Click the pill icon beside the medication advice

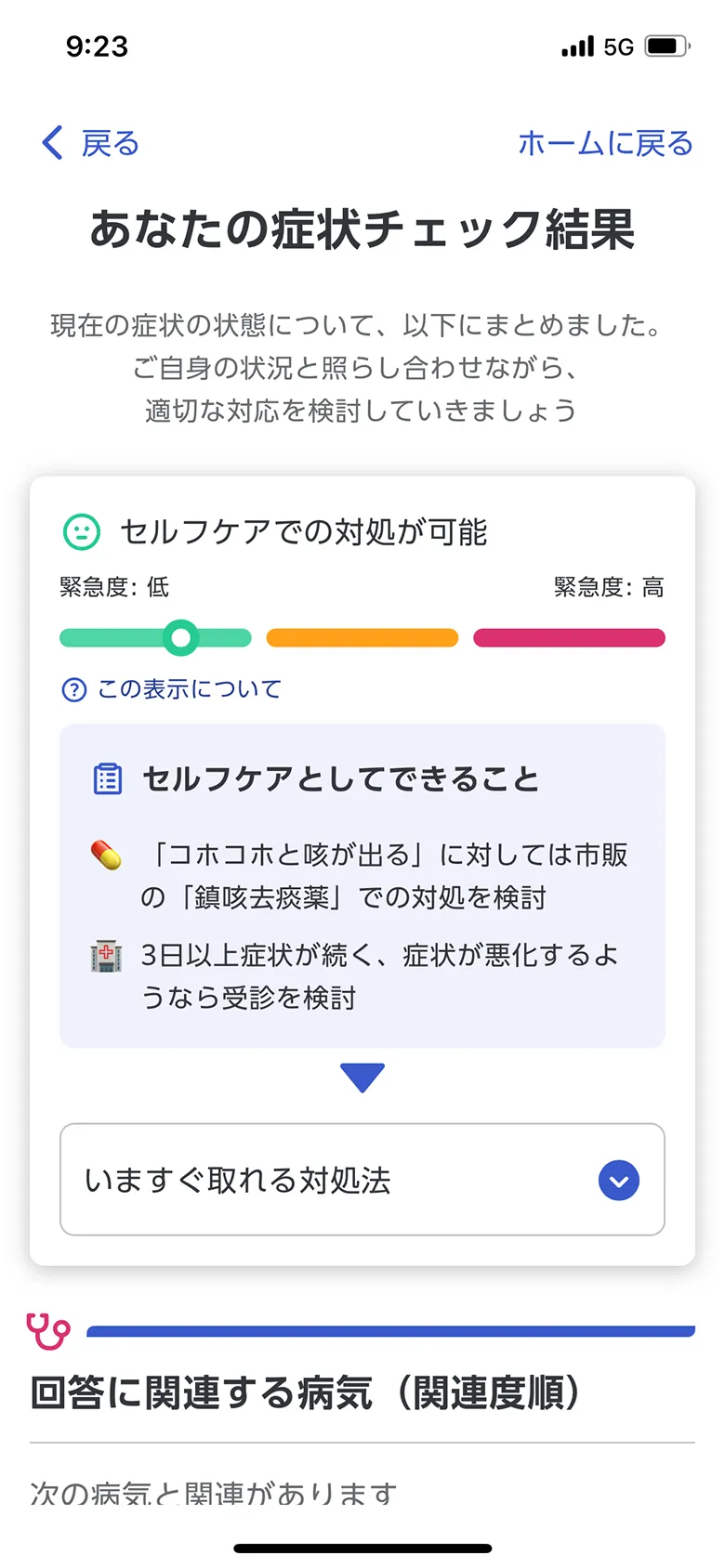pyautogui.click(x=105, y=856)
